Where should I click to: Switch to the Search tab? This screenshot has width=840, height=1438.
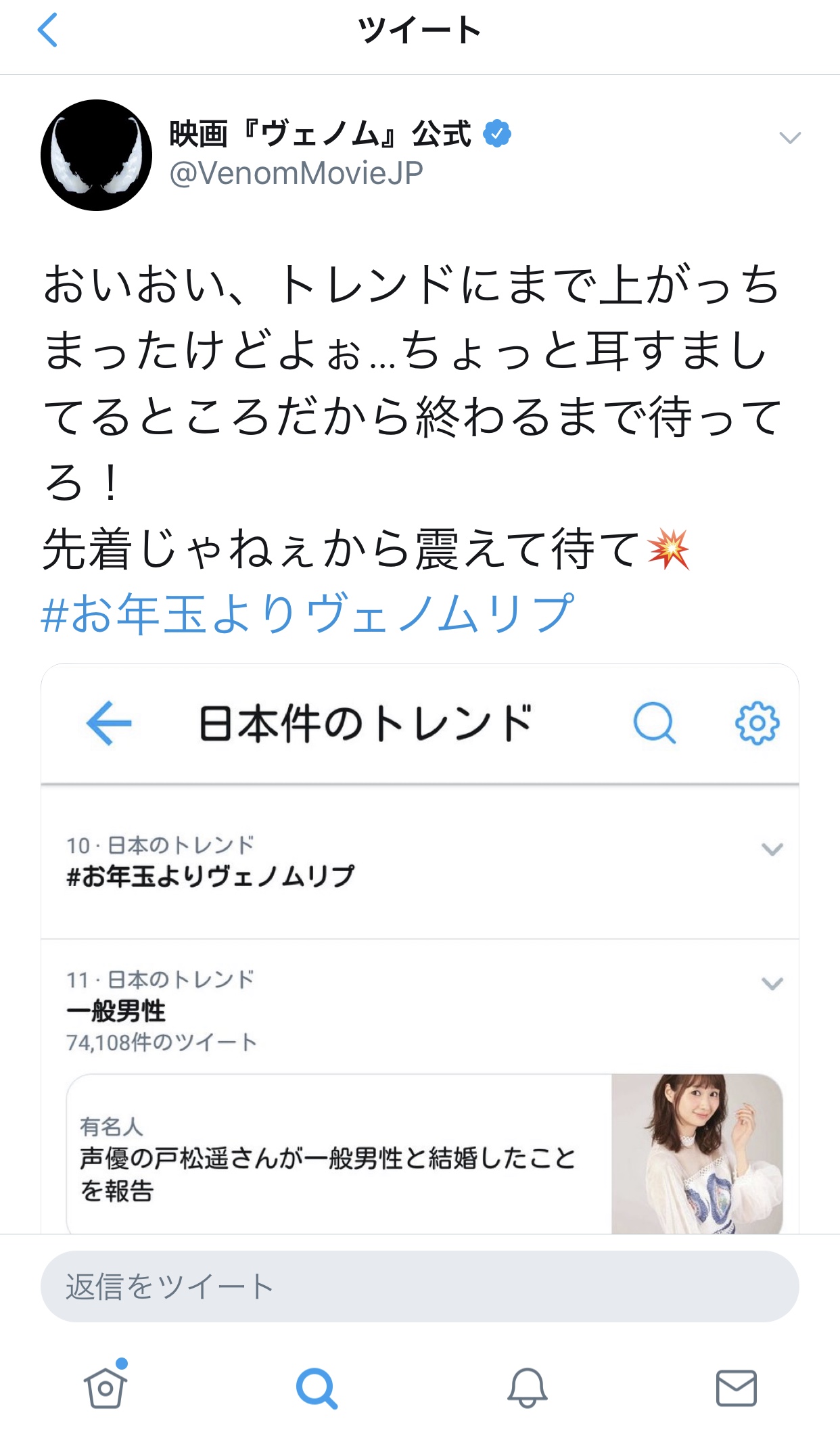316,1388
